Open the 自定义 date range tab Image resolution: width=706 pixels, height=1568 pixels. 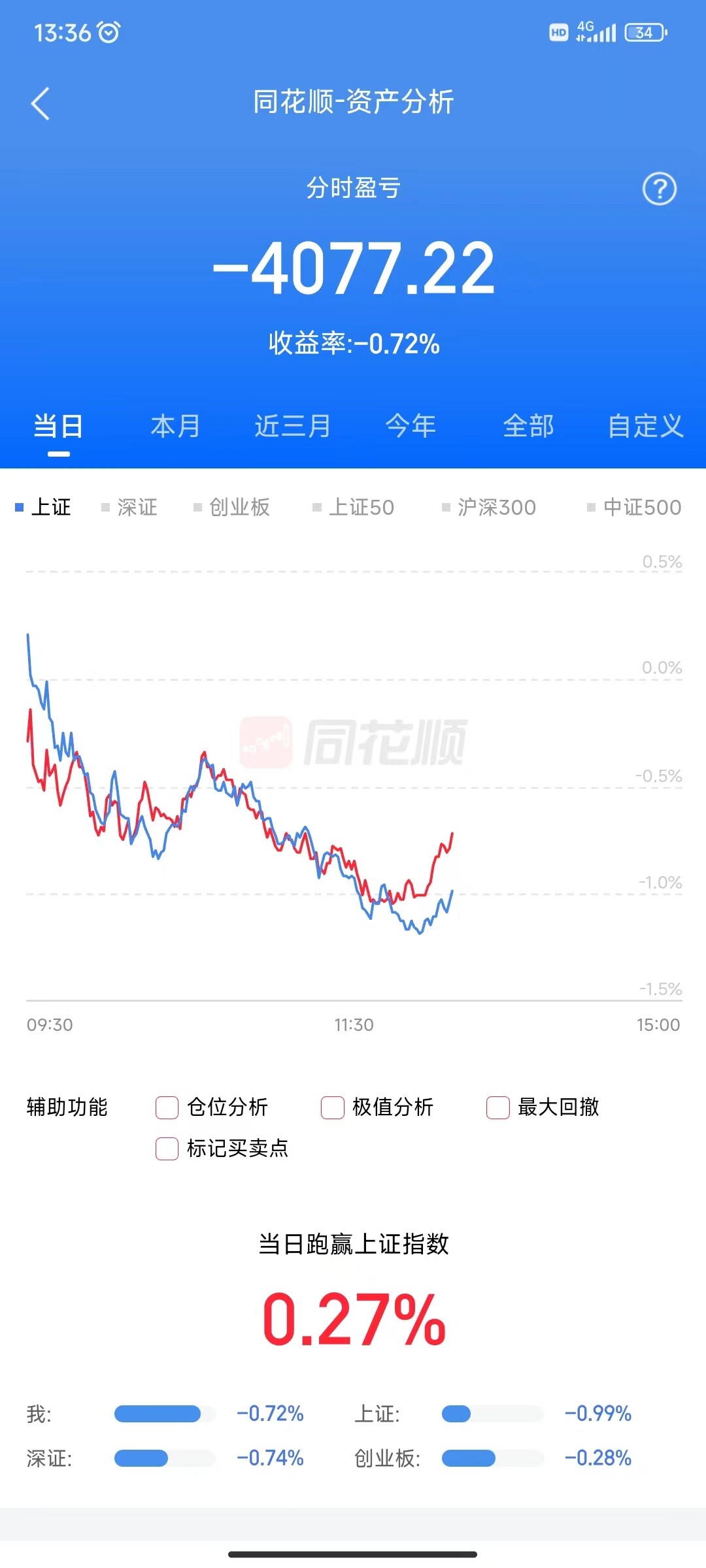point(646,426)
